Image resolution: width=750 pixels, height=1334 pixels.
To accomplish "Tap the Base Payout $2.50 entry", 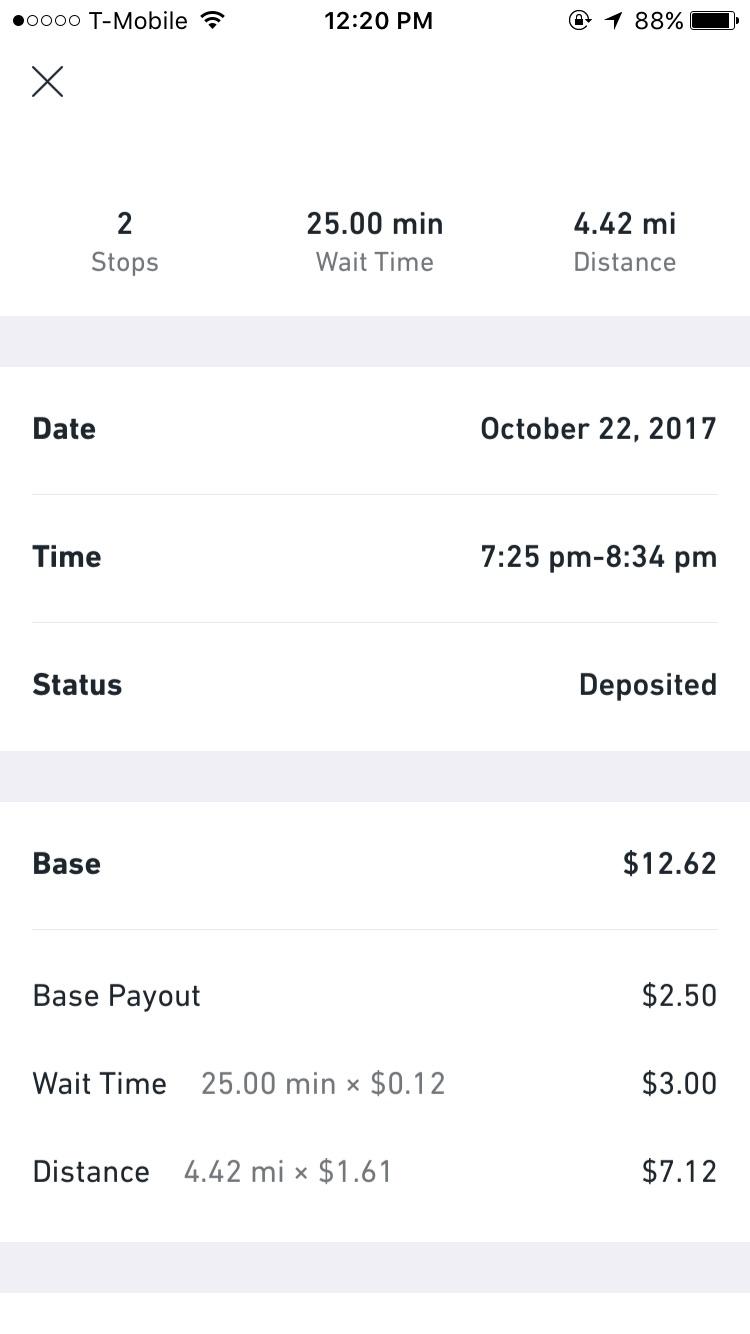I will coord(375,995).
